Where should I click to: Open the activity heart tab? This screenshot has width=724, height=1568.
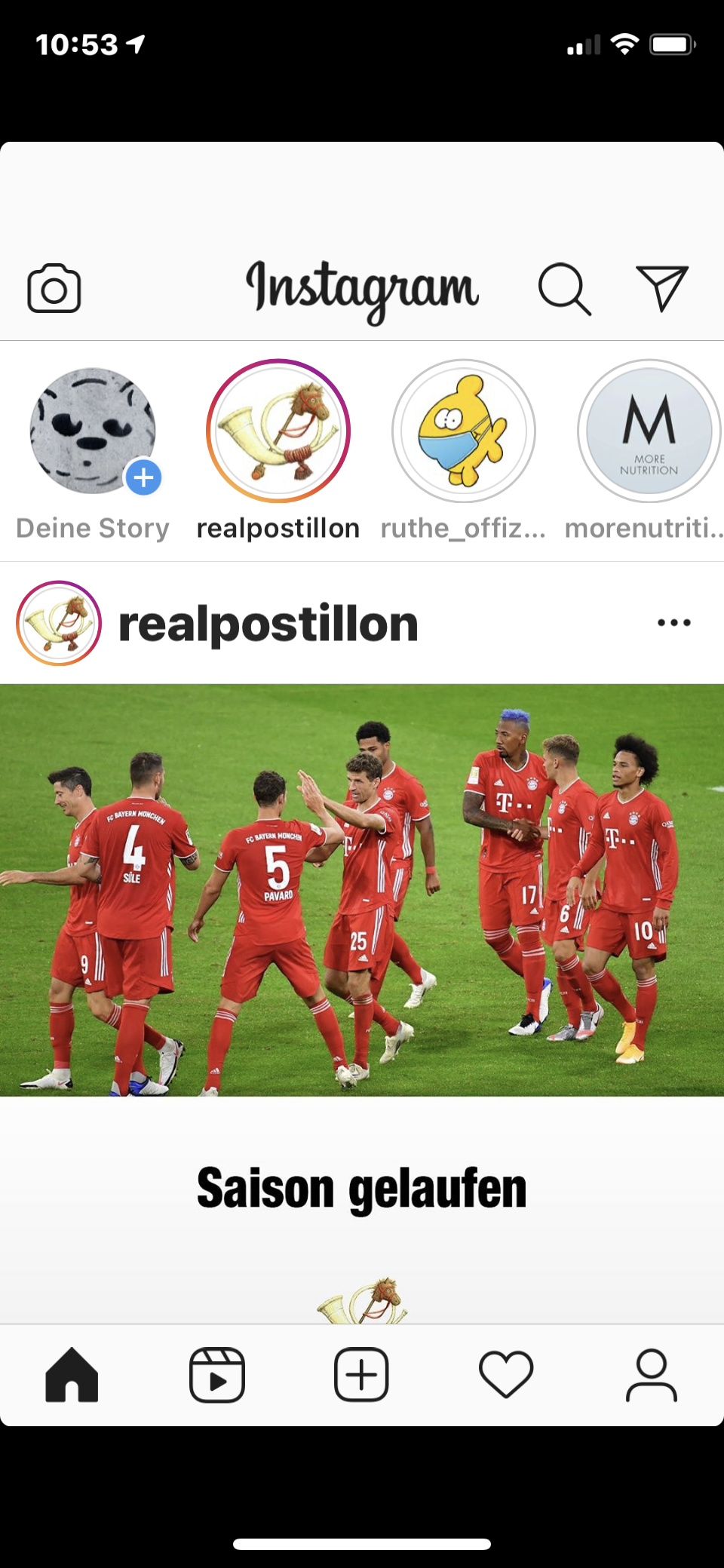[x=506, y=1375]
